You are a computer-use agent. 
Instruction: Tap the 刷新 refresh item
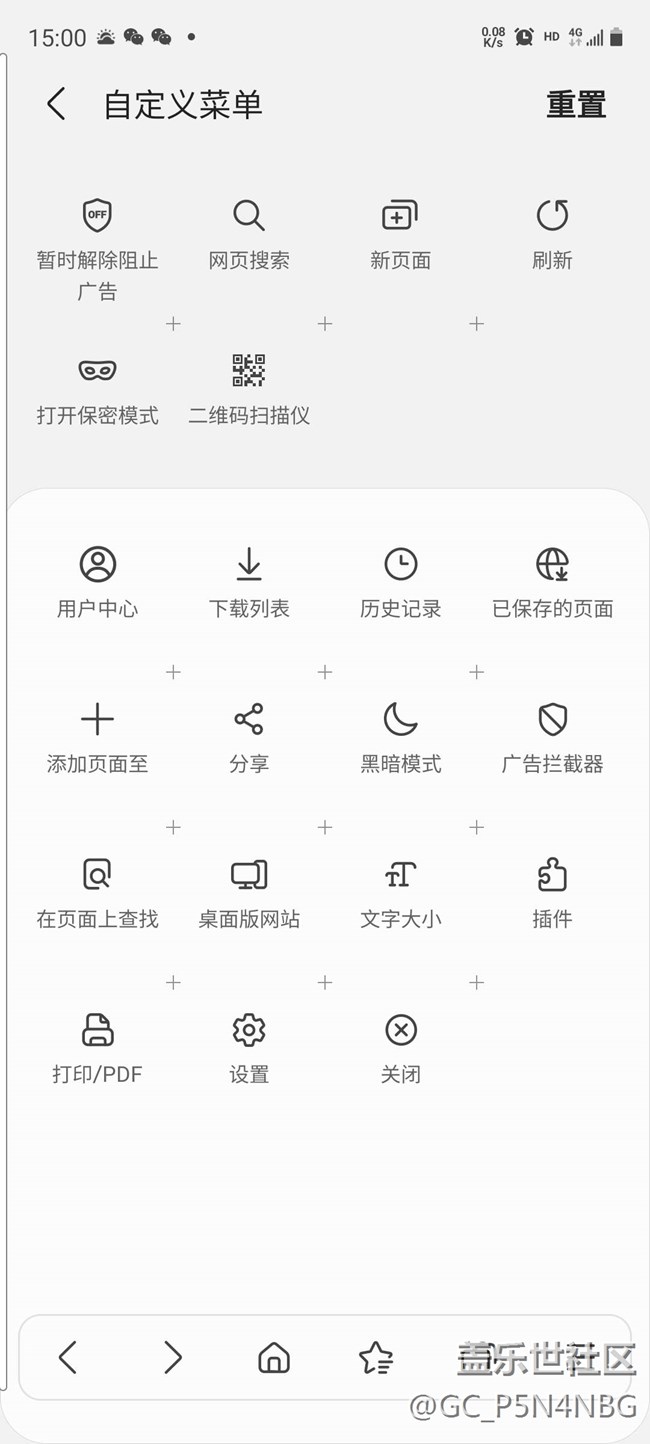click(x=552, y=235)
